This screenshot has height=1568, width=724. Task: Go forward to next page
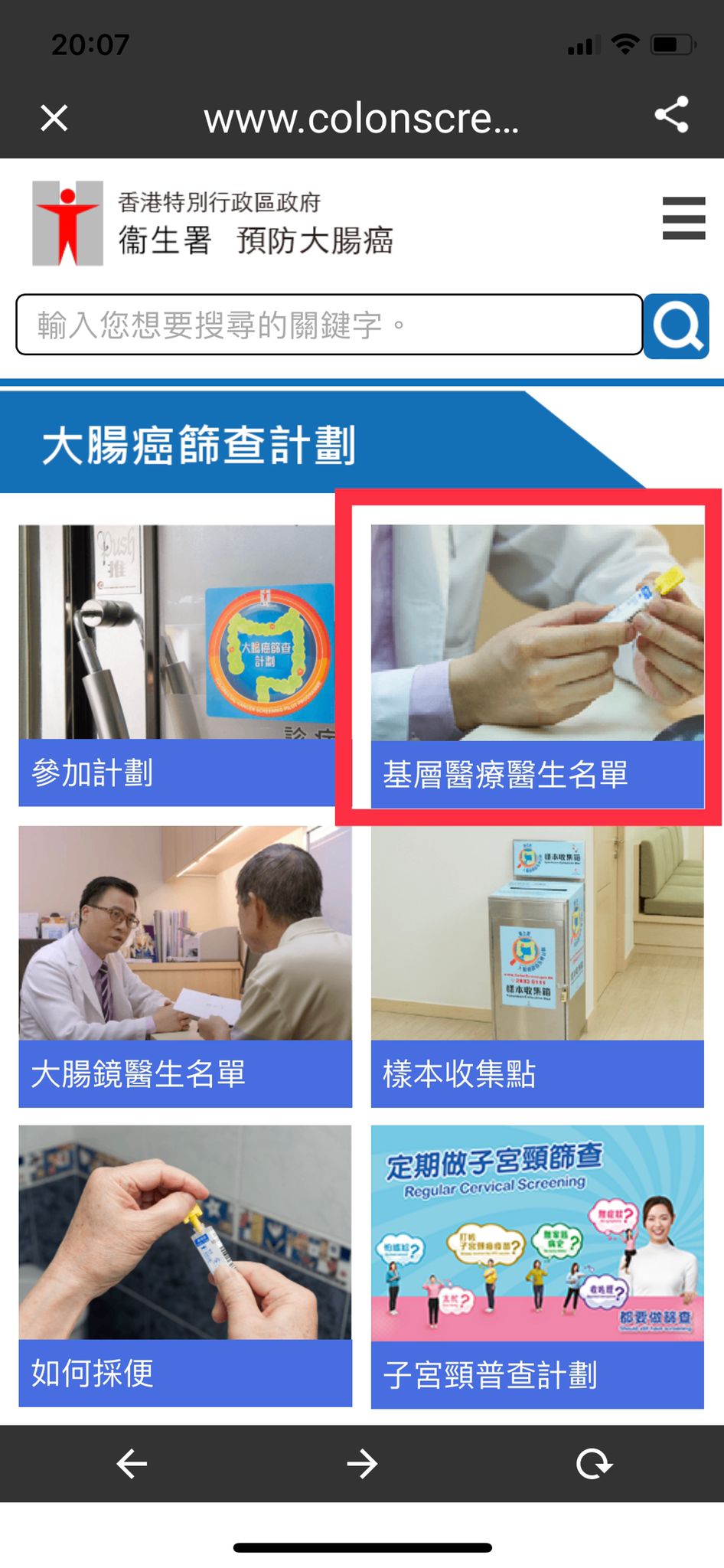pos(362,1464)
